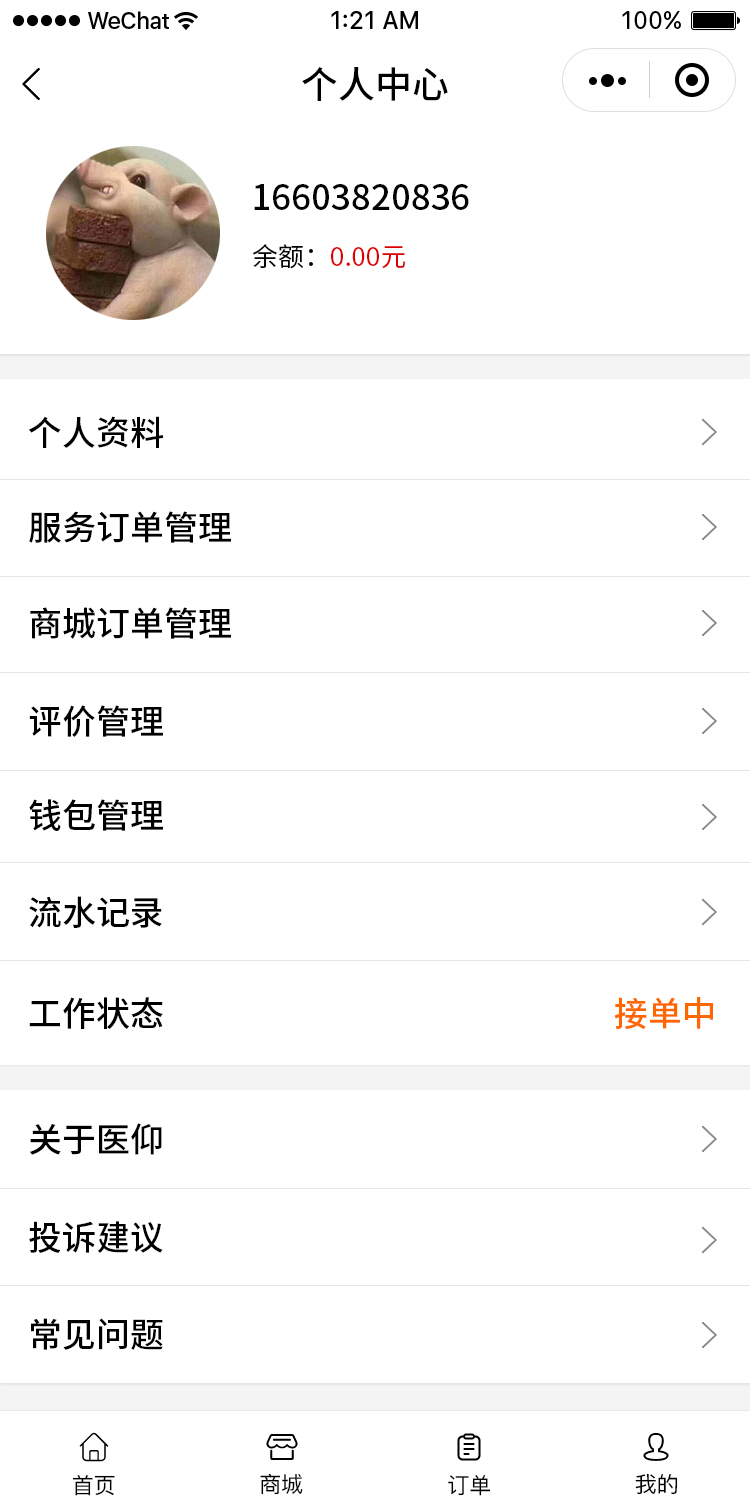This screenshot has height=1512, width=750.
Task: Close the mini program via circle icon
Action: pyautogui.click(x=692, y=81)
